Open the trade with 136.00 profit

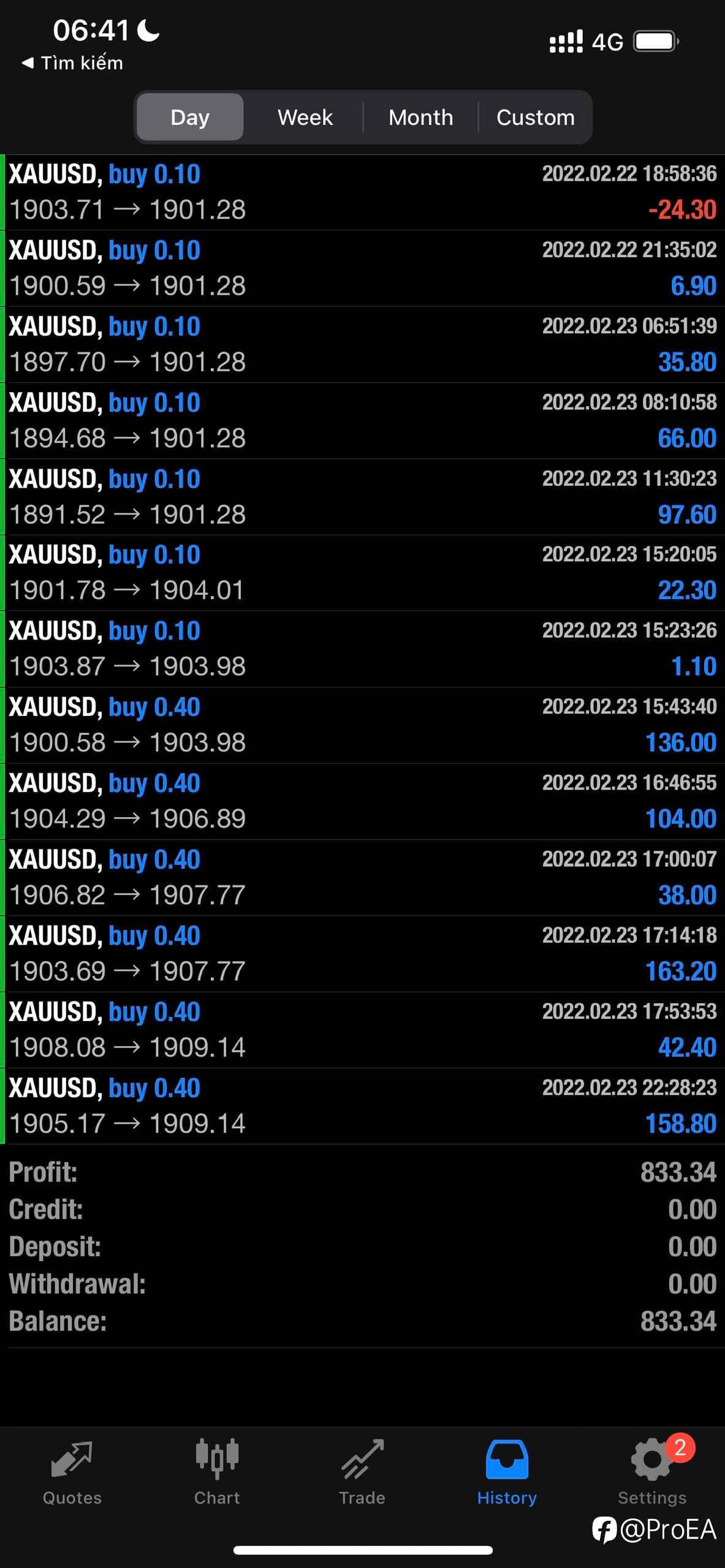coord(362,725)
